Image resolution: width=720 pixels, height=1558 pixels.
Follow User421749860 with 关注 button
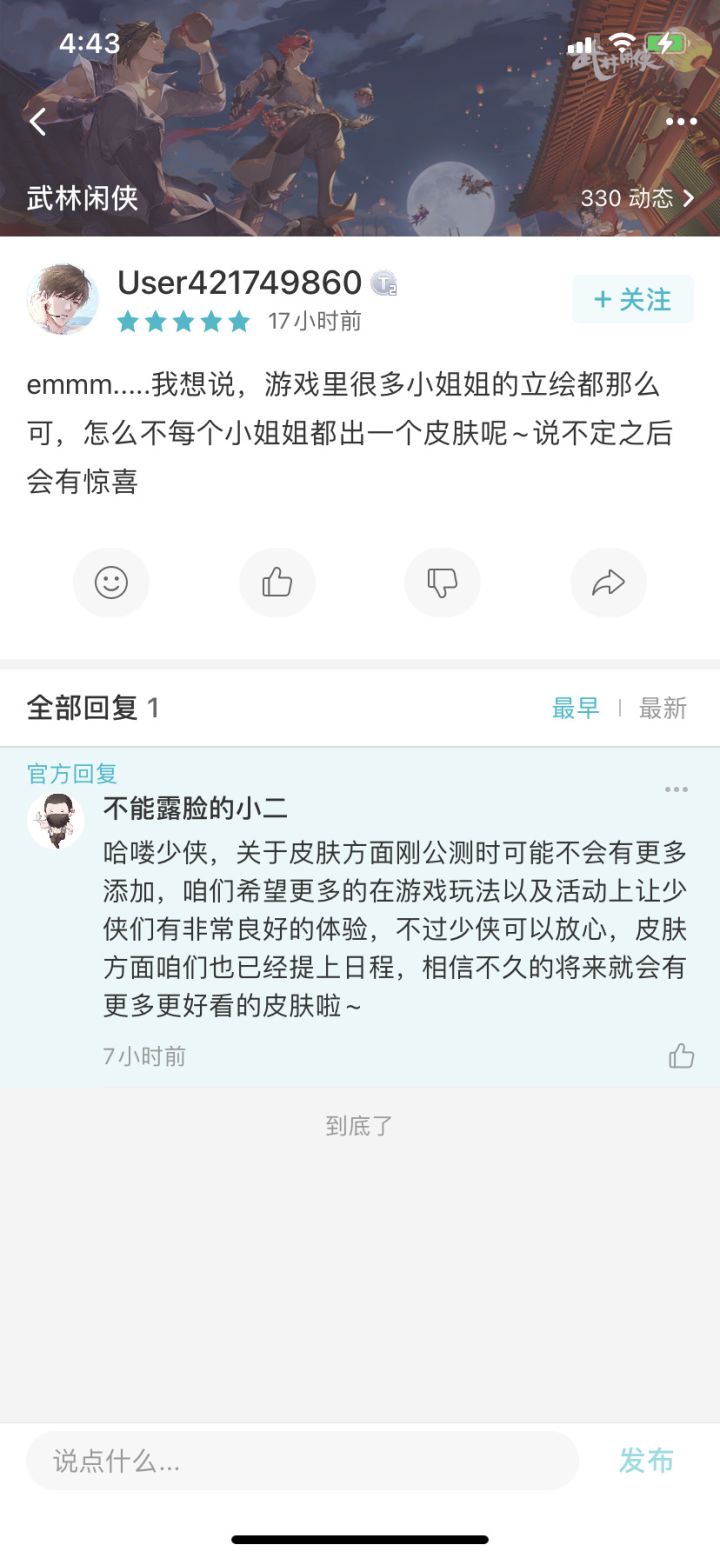tap(633, 299)
